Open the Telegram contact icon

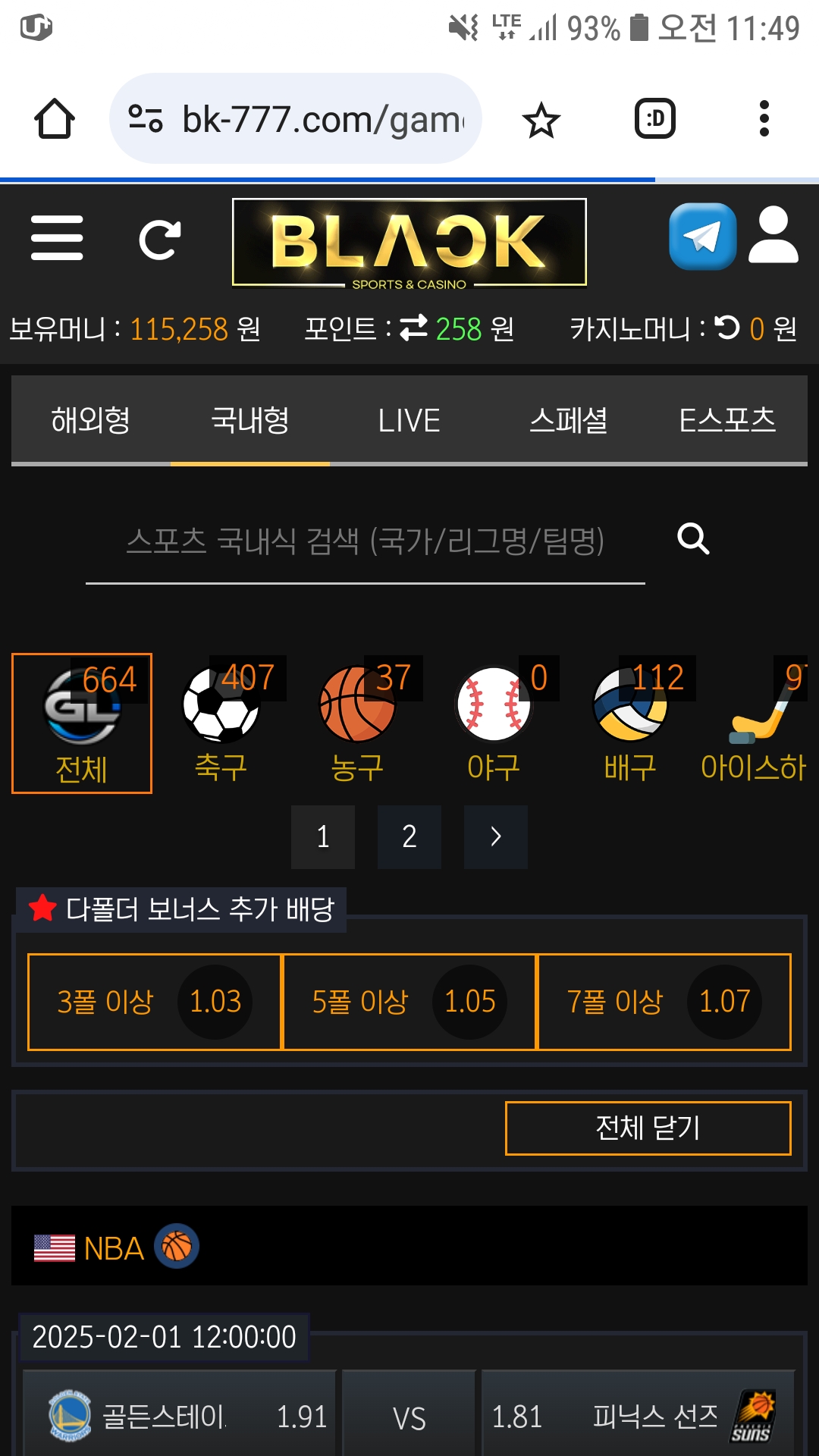[702, 237]
